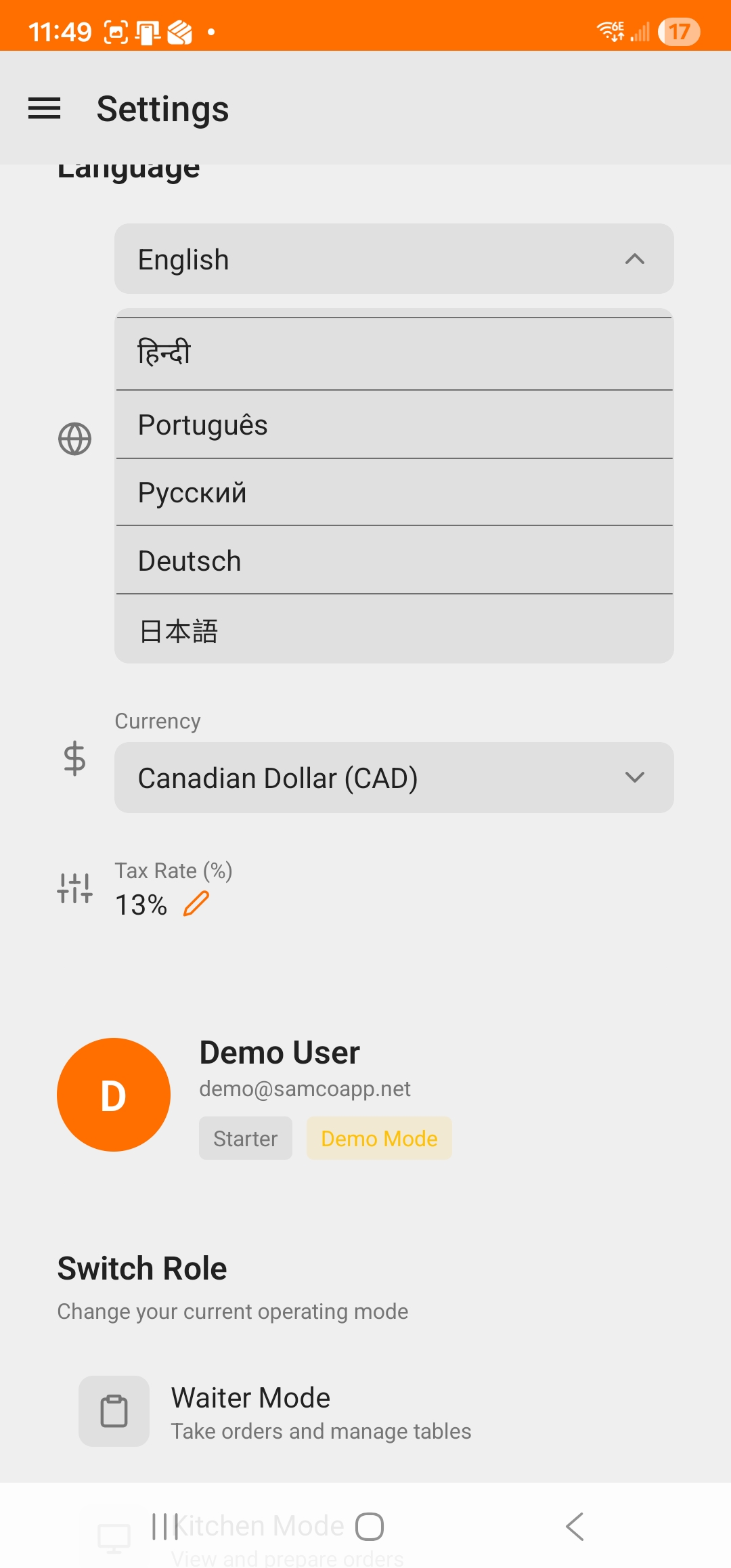Switch language to Русский
The image size is (731, 1568).
(394, 493)
